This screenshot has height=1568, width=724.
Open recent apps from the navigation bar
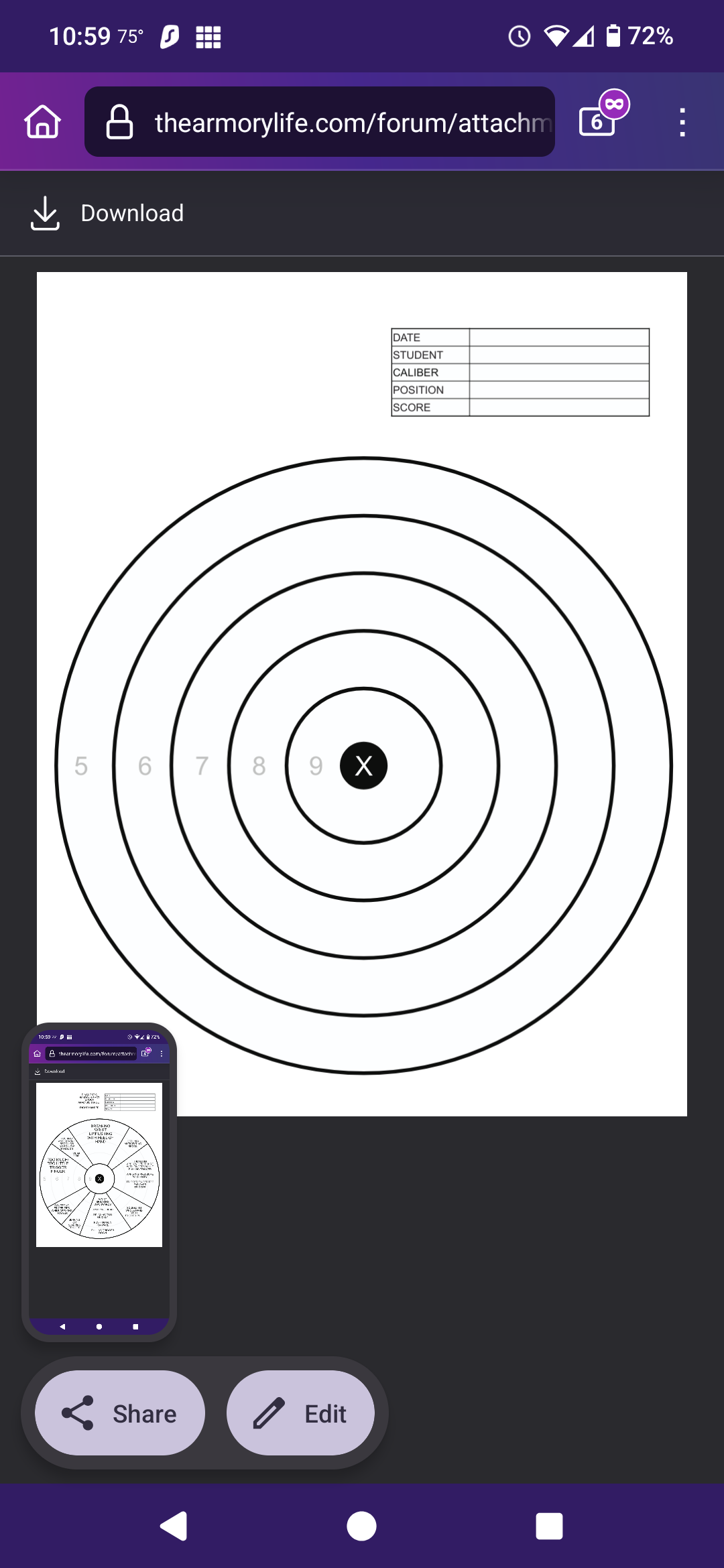pos(549,1526)
